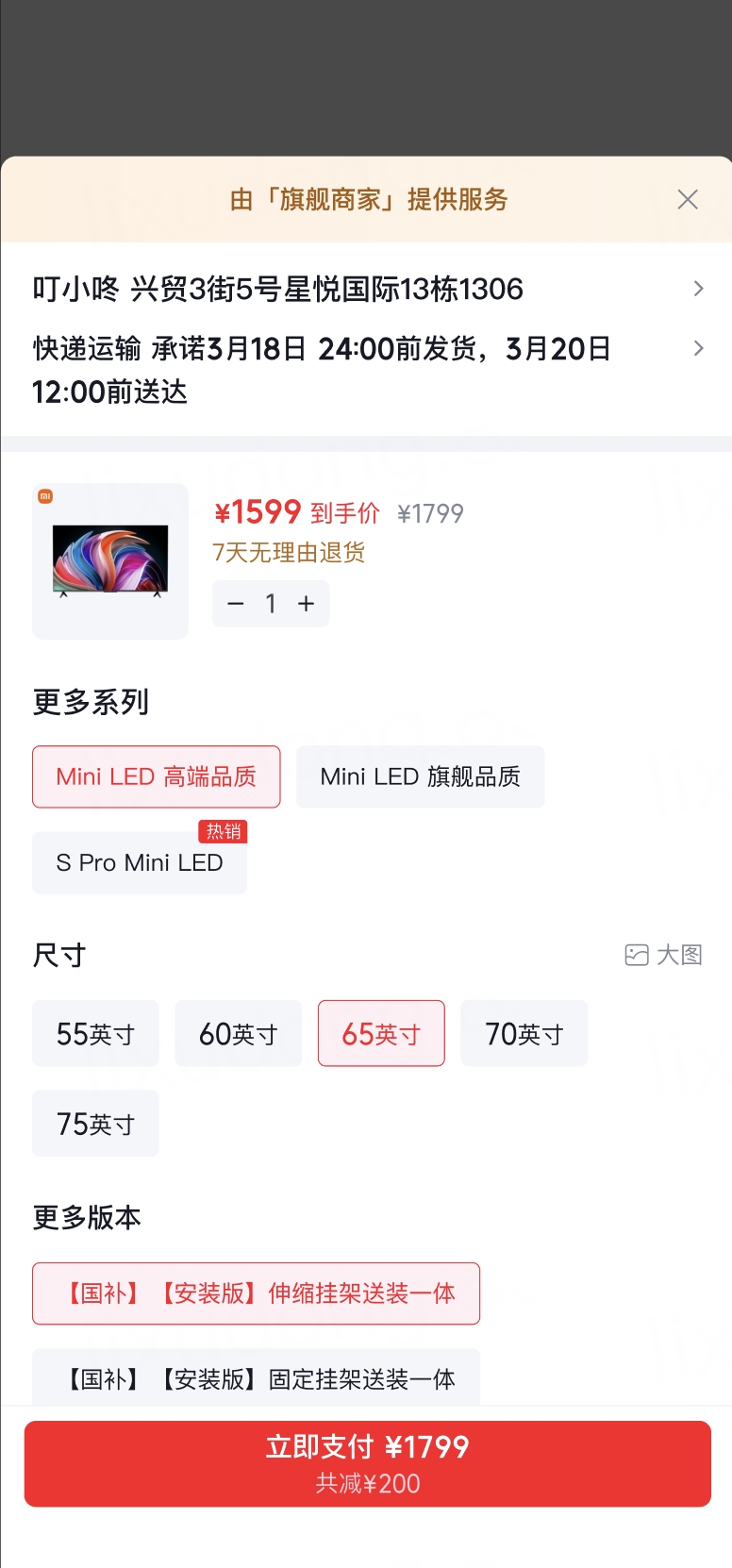Open the delivery address row for 叮小咚
This screenshot has width=732, height=1568.
(366, 289)
